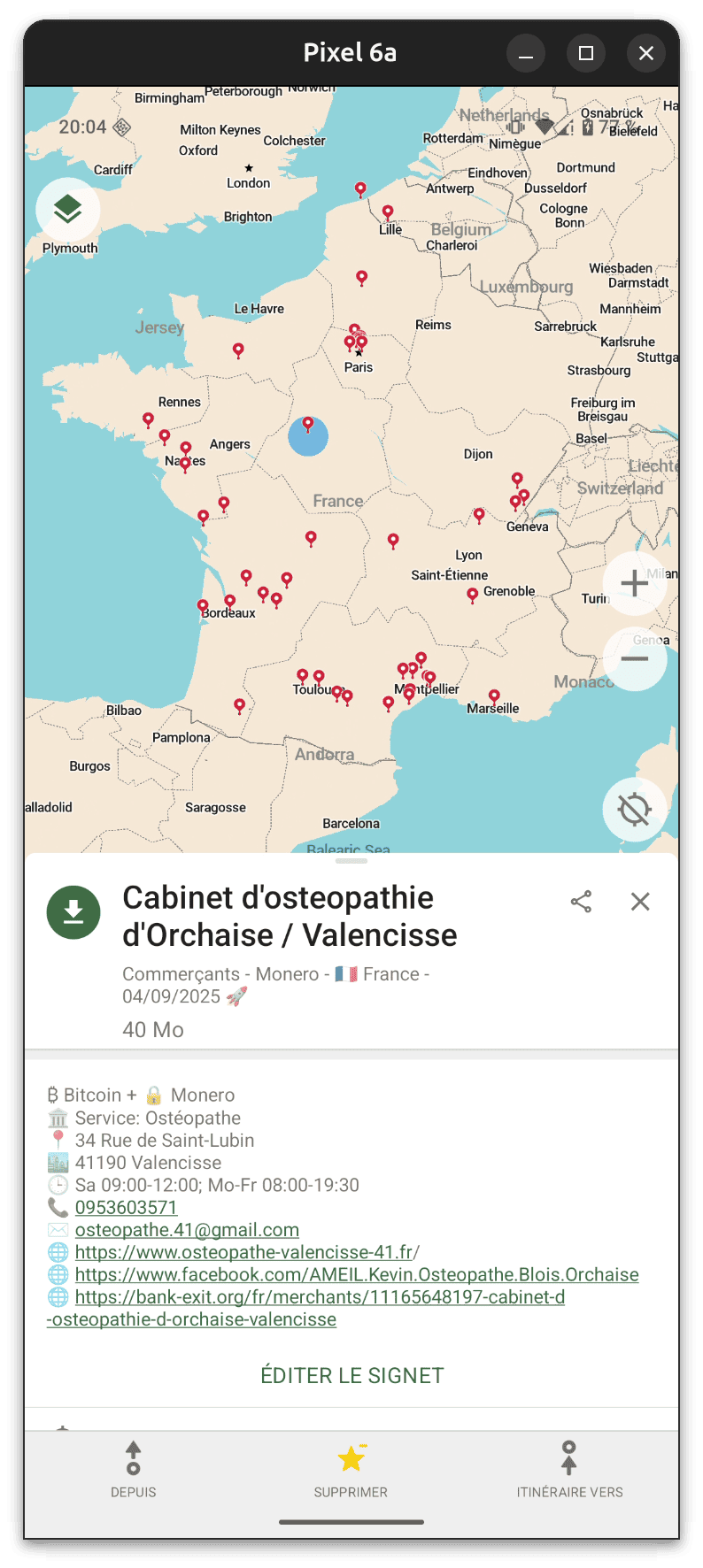
Task: Share this bookmark
Action: point(582,902)
